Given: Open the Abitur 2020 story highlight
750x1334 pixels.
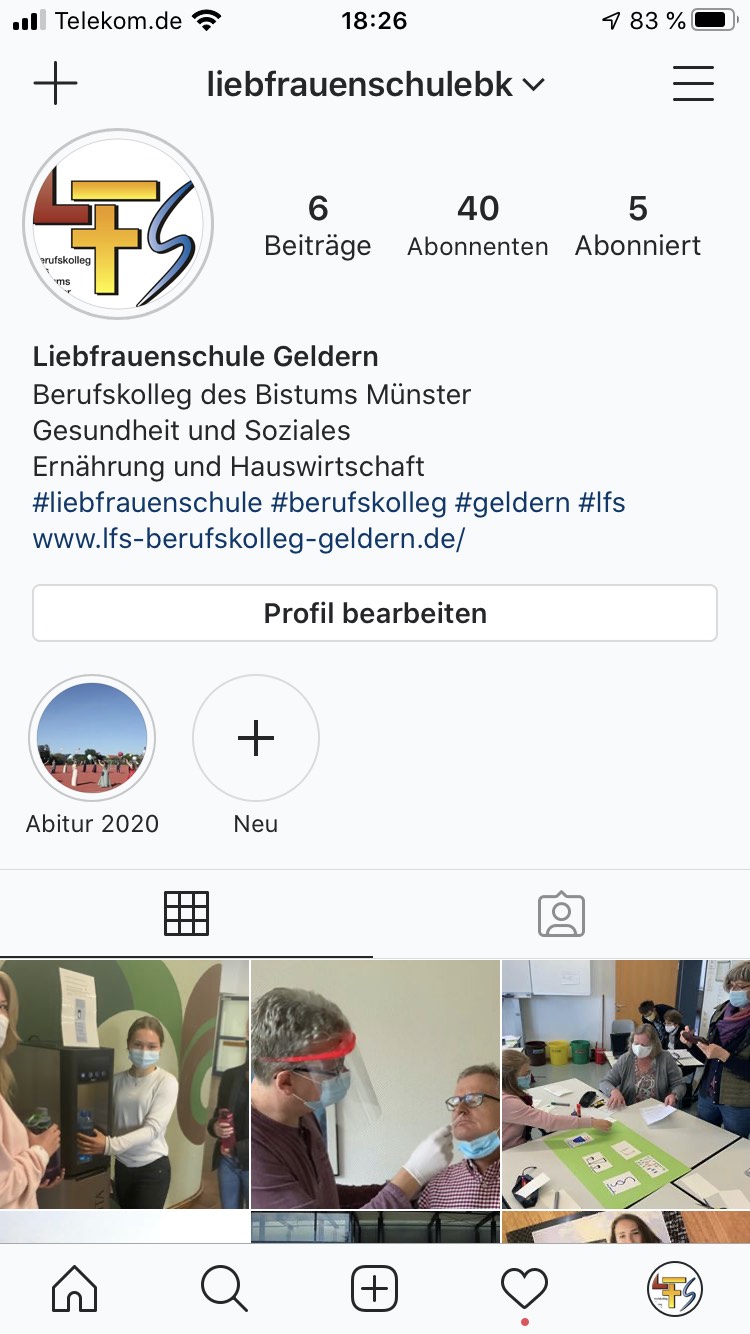Looking at the screenshot, I should point(92,738).
